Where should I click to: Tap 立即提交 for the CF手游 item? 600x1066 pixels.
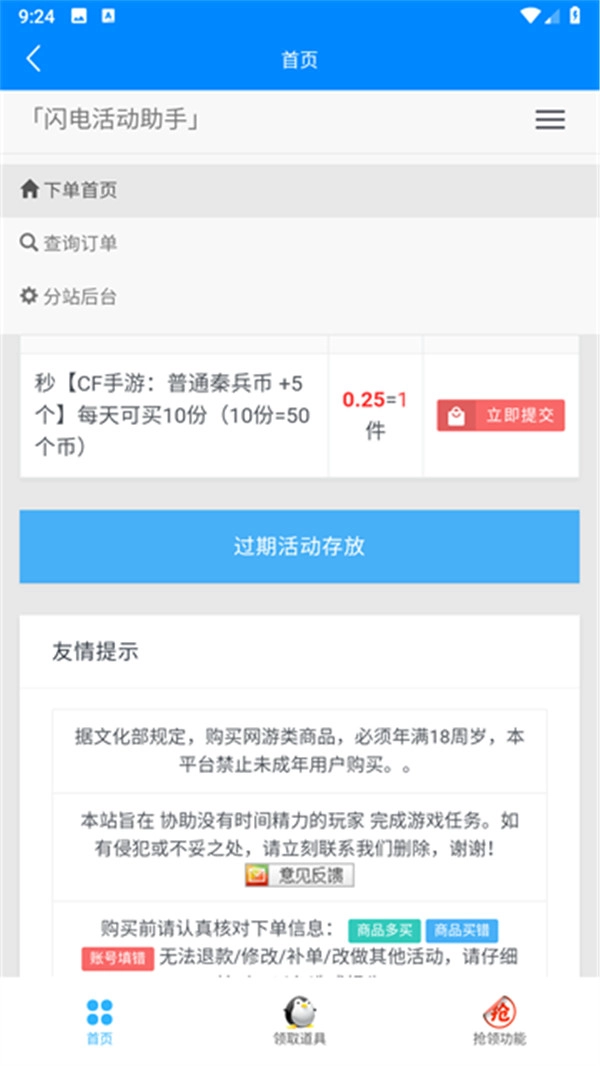501,415
